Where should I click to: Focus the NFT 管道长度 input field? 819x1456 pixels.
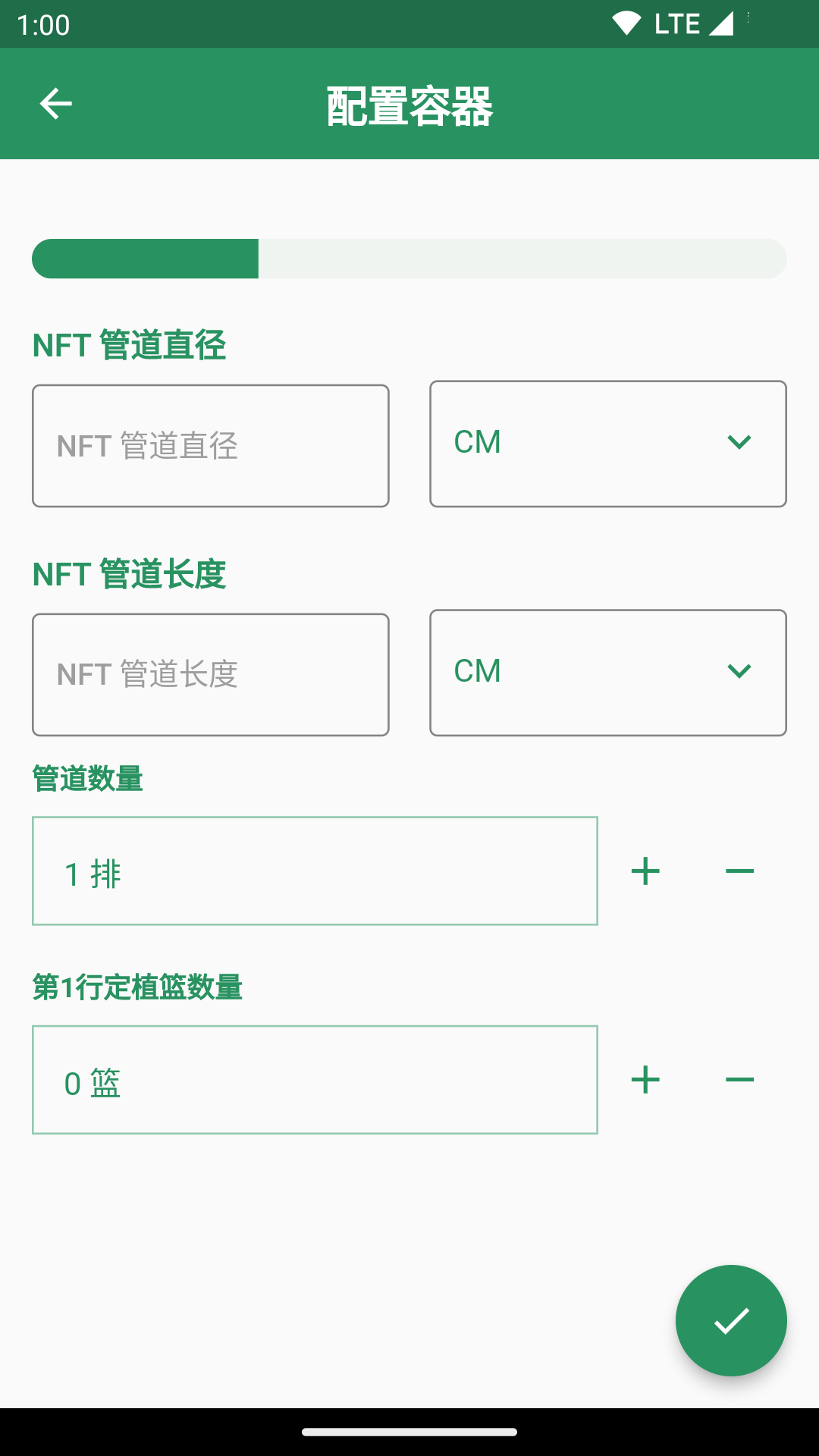point(211,674)
